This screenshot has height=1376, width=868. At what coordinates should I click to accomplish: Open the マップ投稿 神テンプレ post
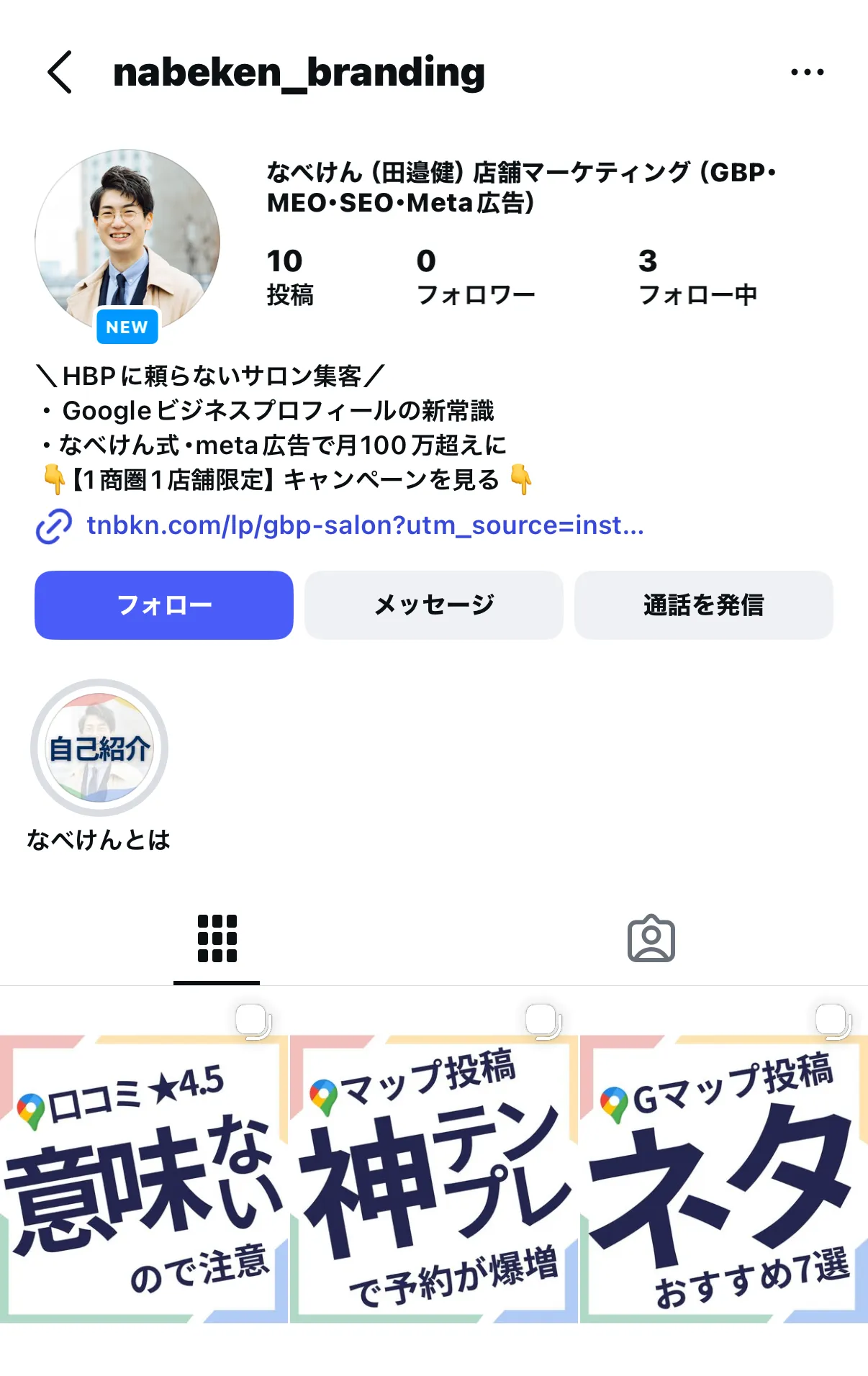[x=434, y=1180]
